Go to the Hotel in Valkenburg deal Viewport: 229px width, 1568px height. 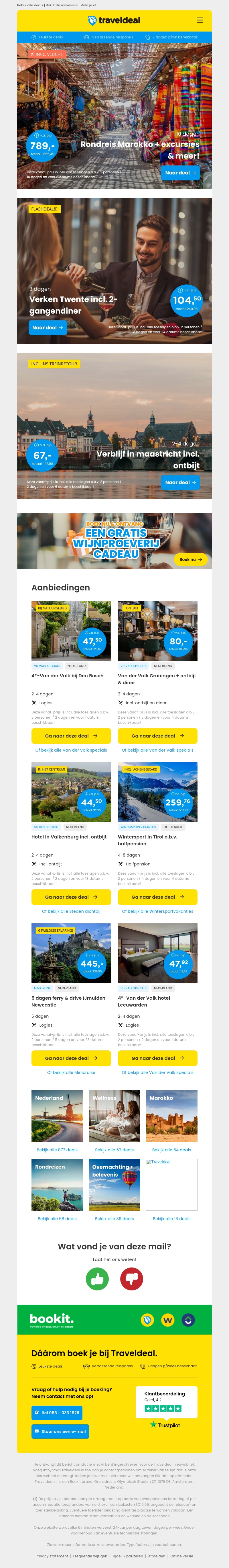click(71, 897)
